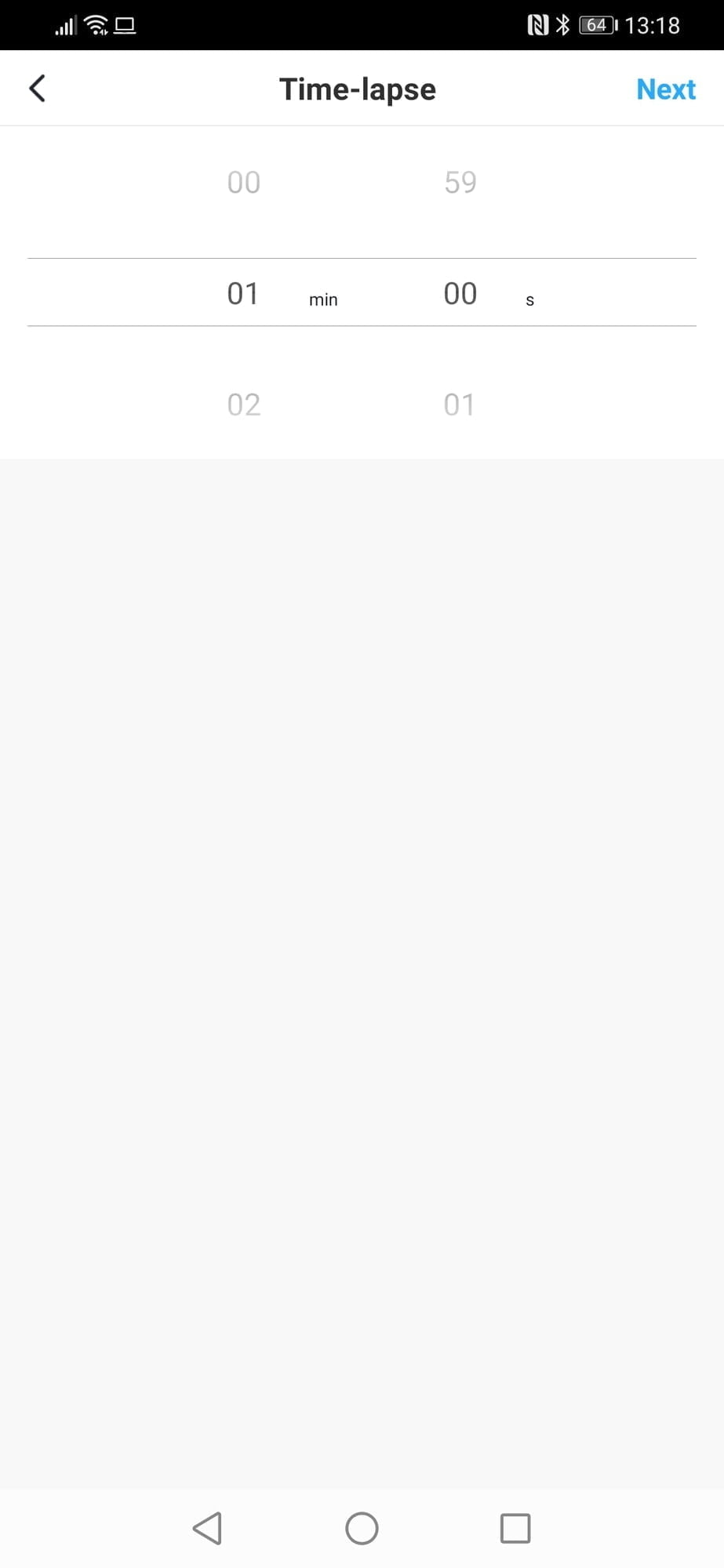
Task: Open recent apps from navigation bar
Action: pos(515,1528)
